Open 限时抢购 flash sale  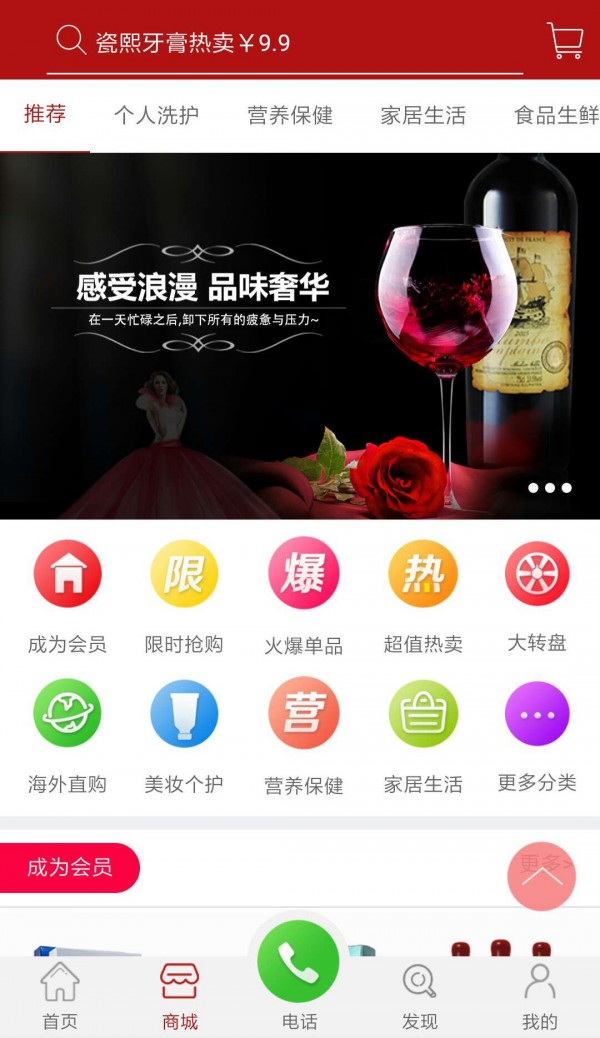[184, 575]
